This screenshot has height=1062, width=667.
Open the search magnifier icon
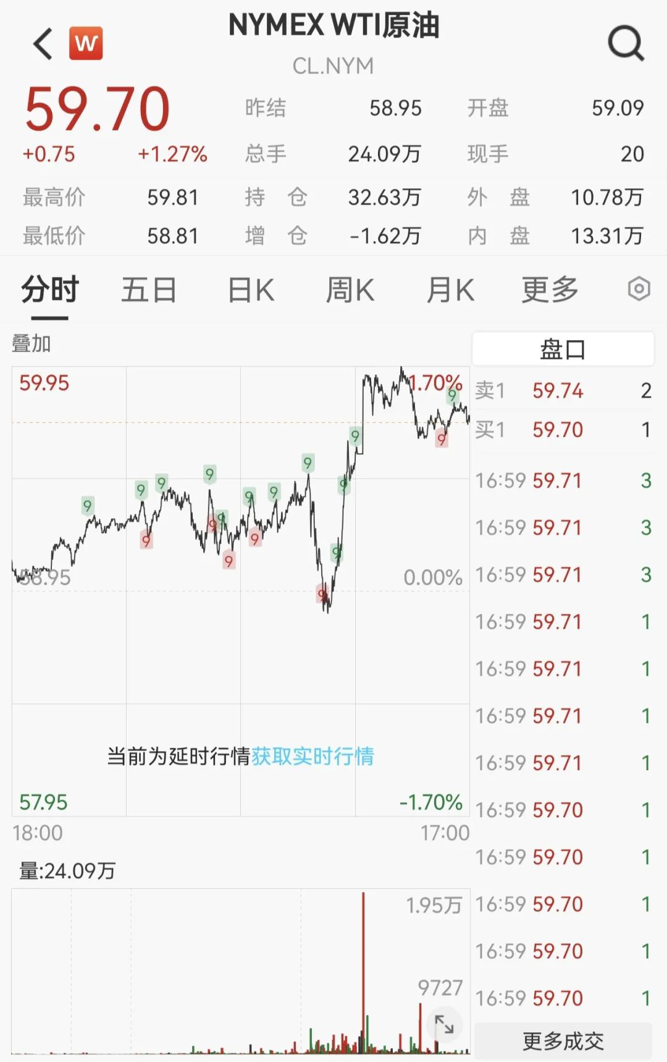pyautogui.click(x=626, y=44)
